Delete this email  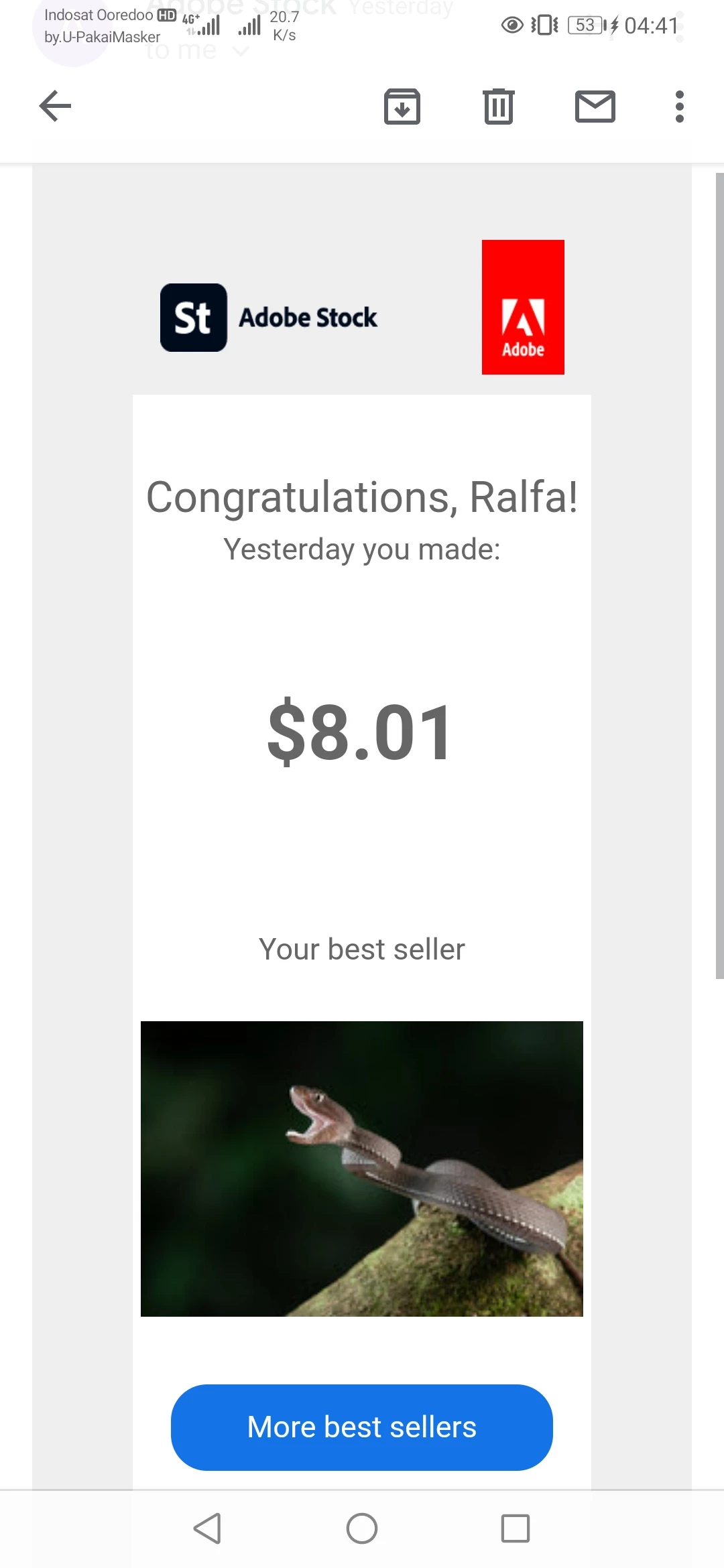click(x=498, y=107)
